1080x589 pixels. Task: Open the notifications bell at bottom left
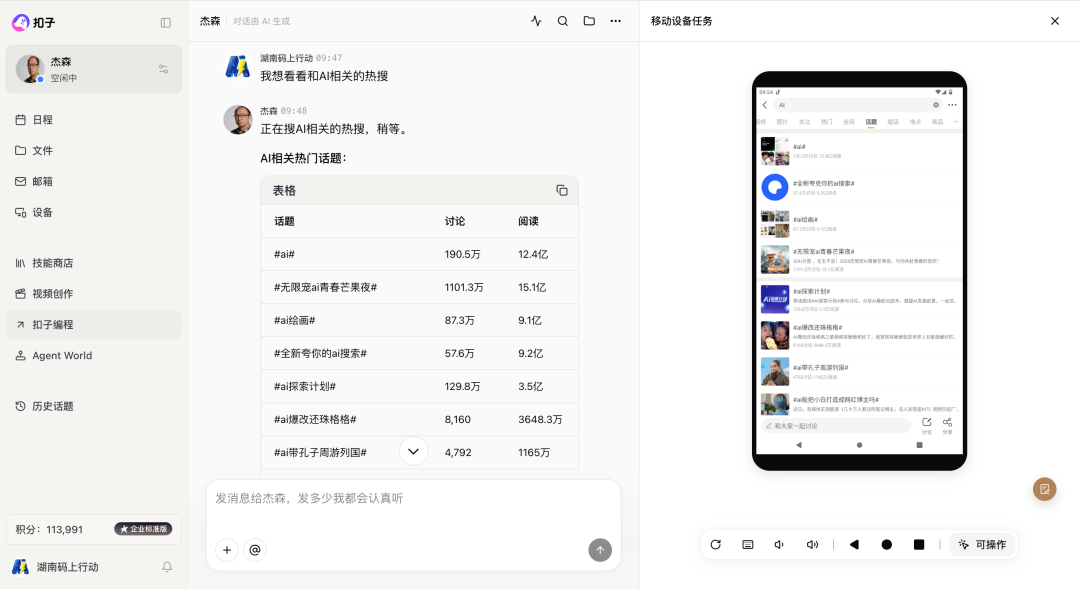click(167, 567)
